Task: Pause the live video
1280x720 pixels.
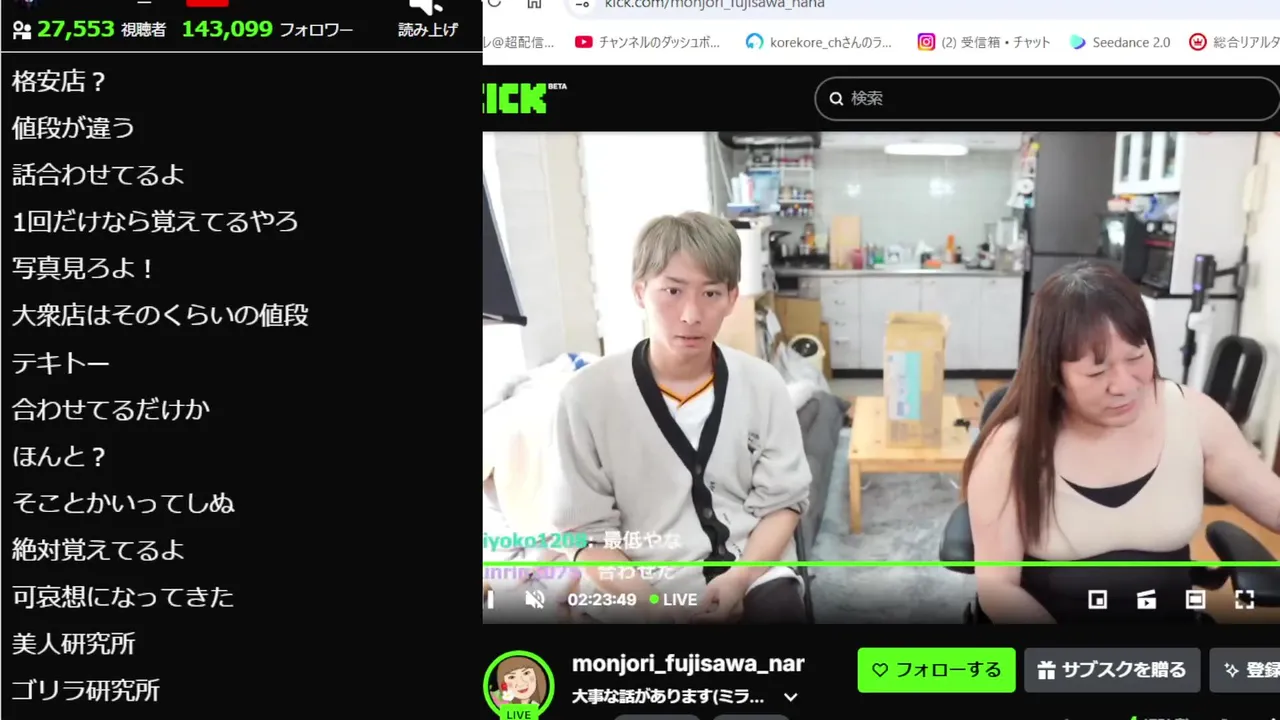Action: point(490,599)
